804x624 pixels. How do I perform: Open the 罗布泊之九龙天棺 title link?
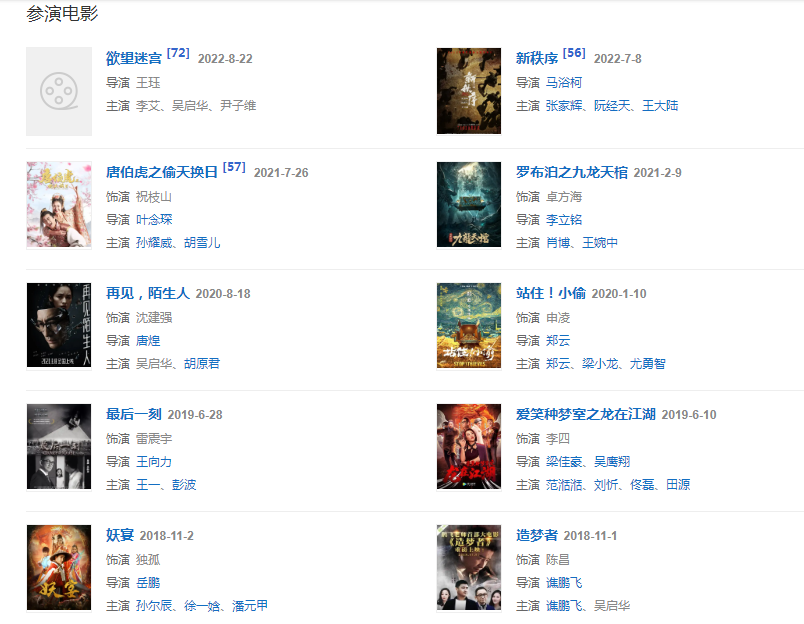point(571,172)
